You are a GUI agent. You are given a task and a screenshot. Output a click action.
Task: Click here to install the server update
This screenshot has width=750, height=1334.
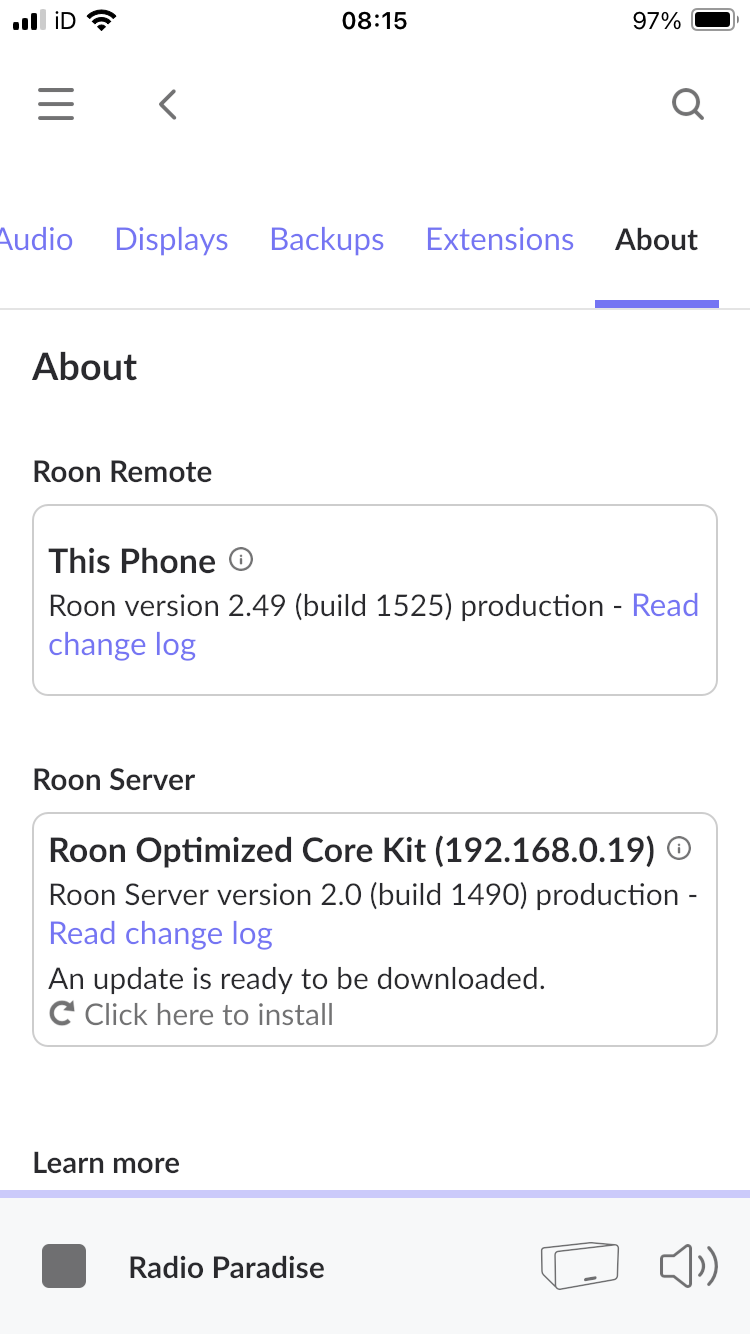(191, 1015)
